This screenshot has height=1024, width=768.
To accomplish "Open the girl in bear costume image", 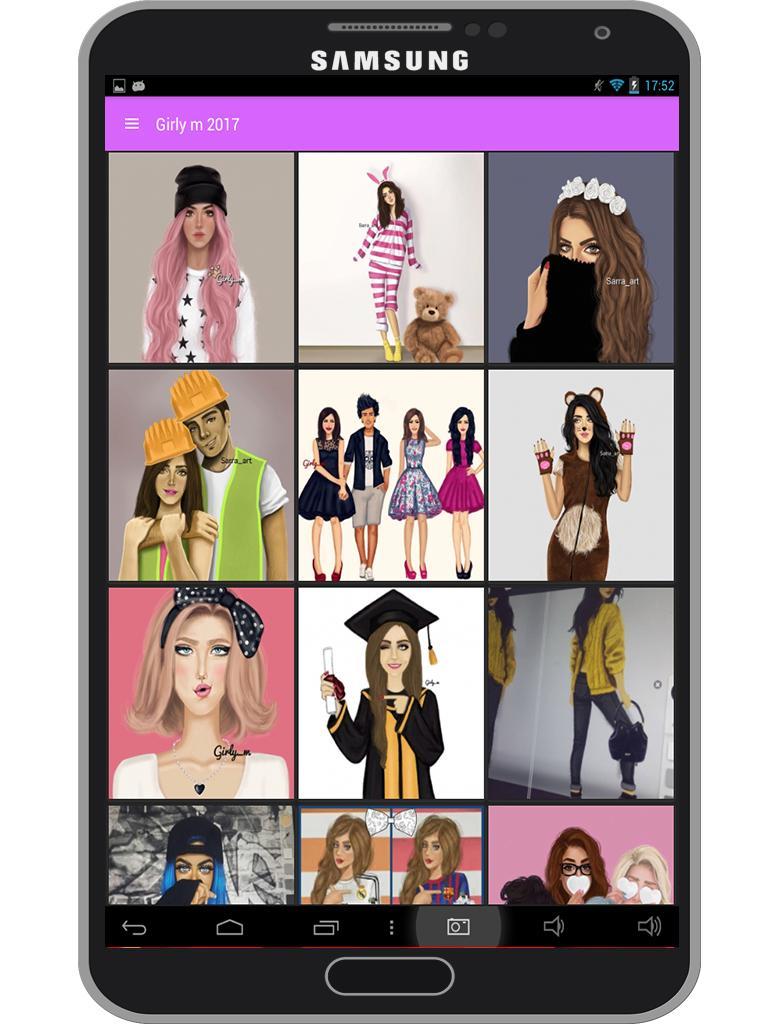I will coord(581,475).
